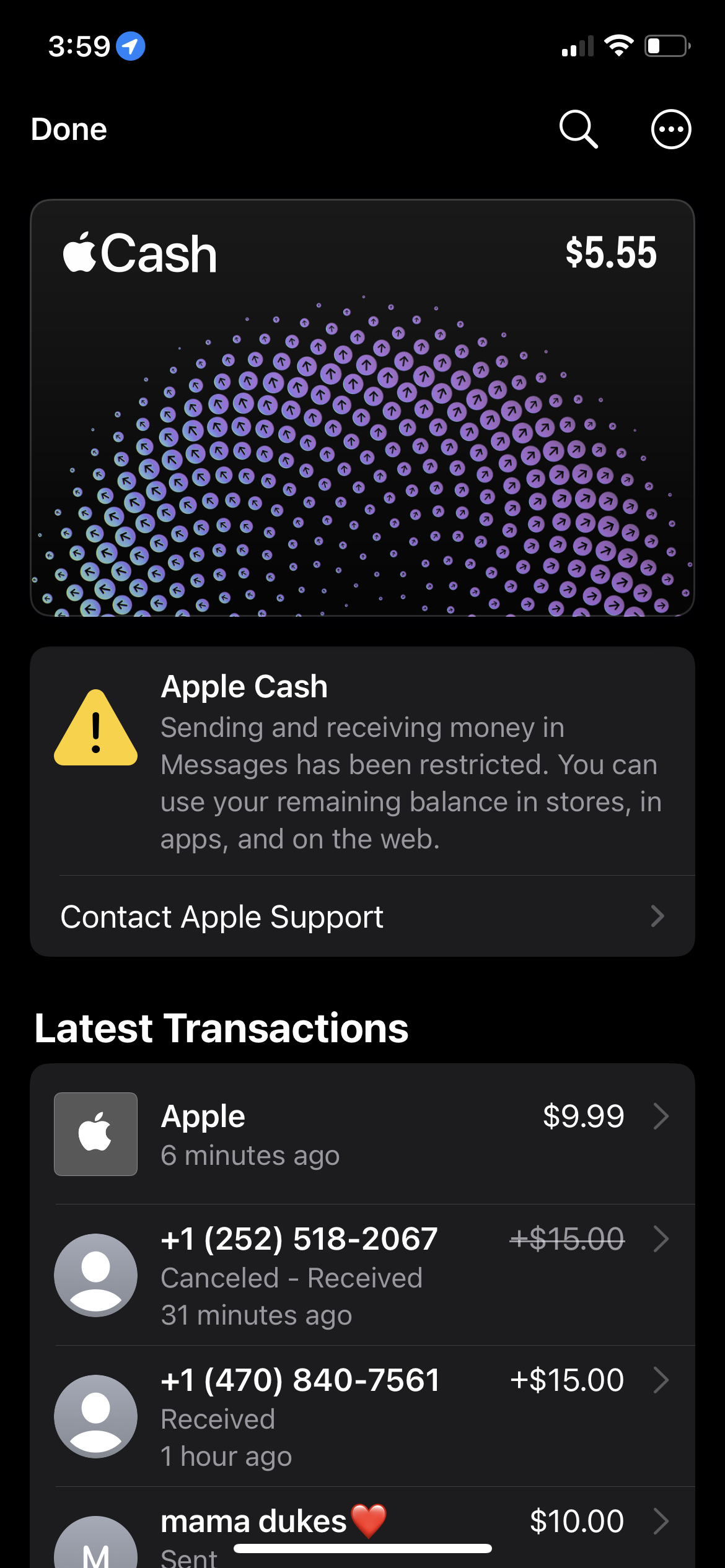Tap Done to close the card view
This screenshot has width=725, height=1568.
[69, 129]
